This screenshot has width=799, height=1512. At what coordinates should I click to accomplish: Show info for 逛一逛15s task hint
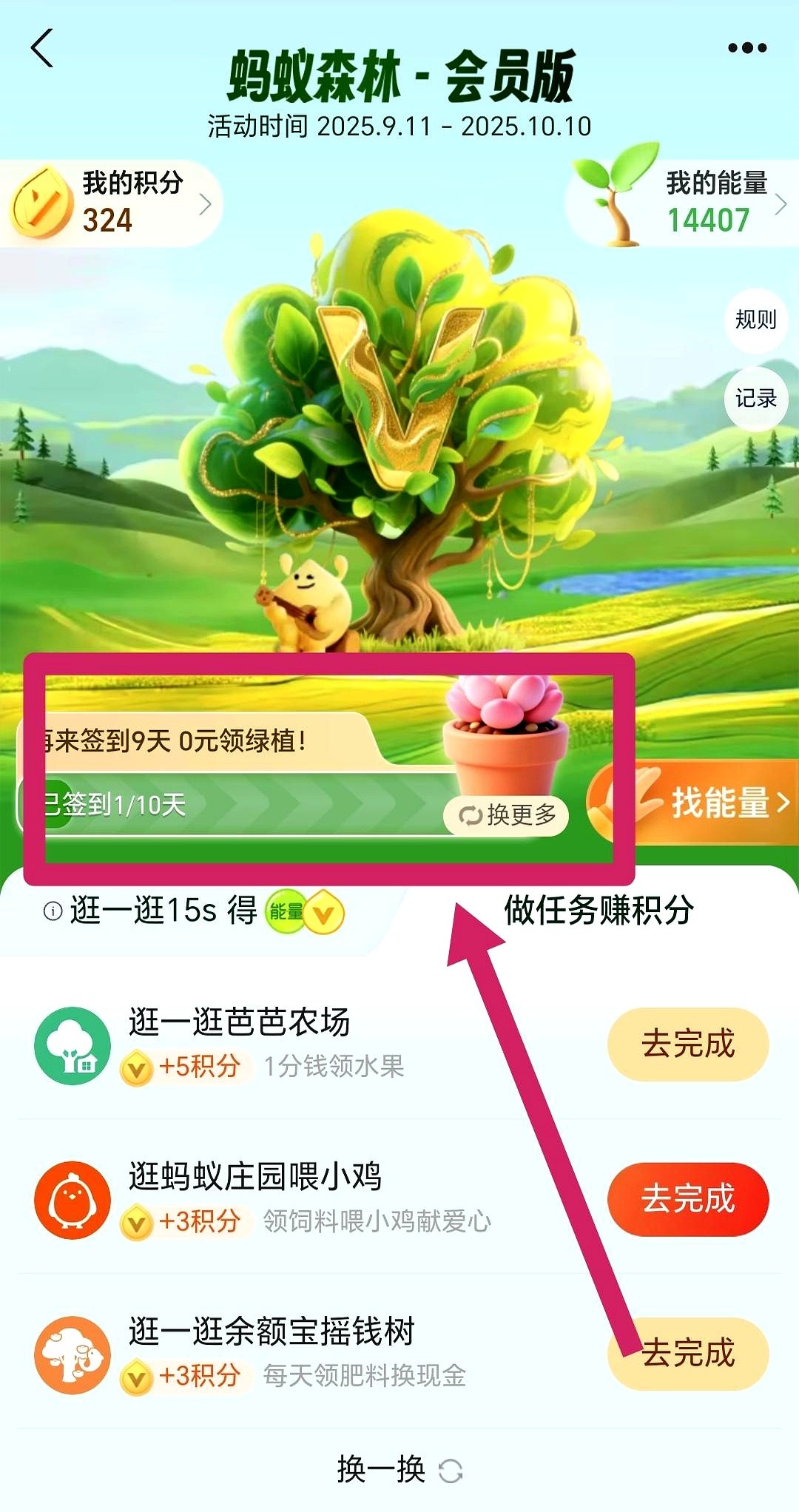(x=53, y=911)
